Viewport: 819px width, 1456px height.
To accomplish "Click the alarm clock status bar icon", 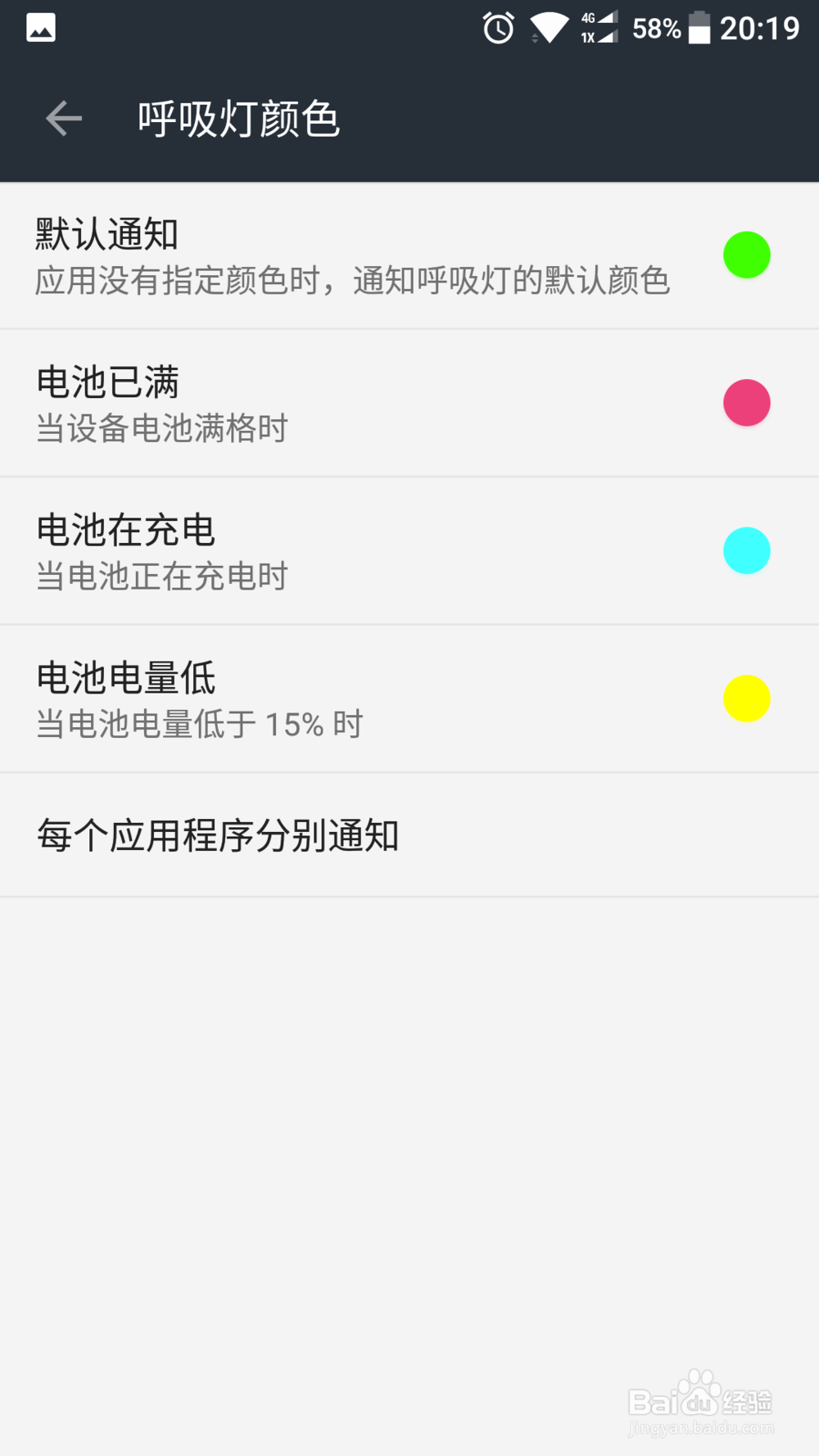I will coord(497,27).
